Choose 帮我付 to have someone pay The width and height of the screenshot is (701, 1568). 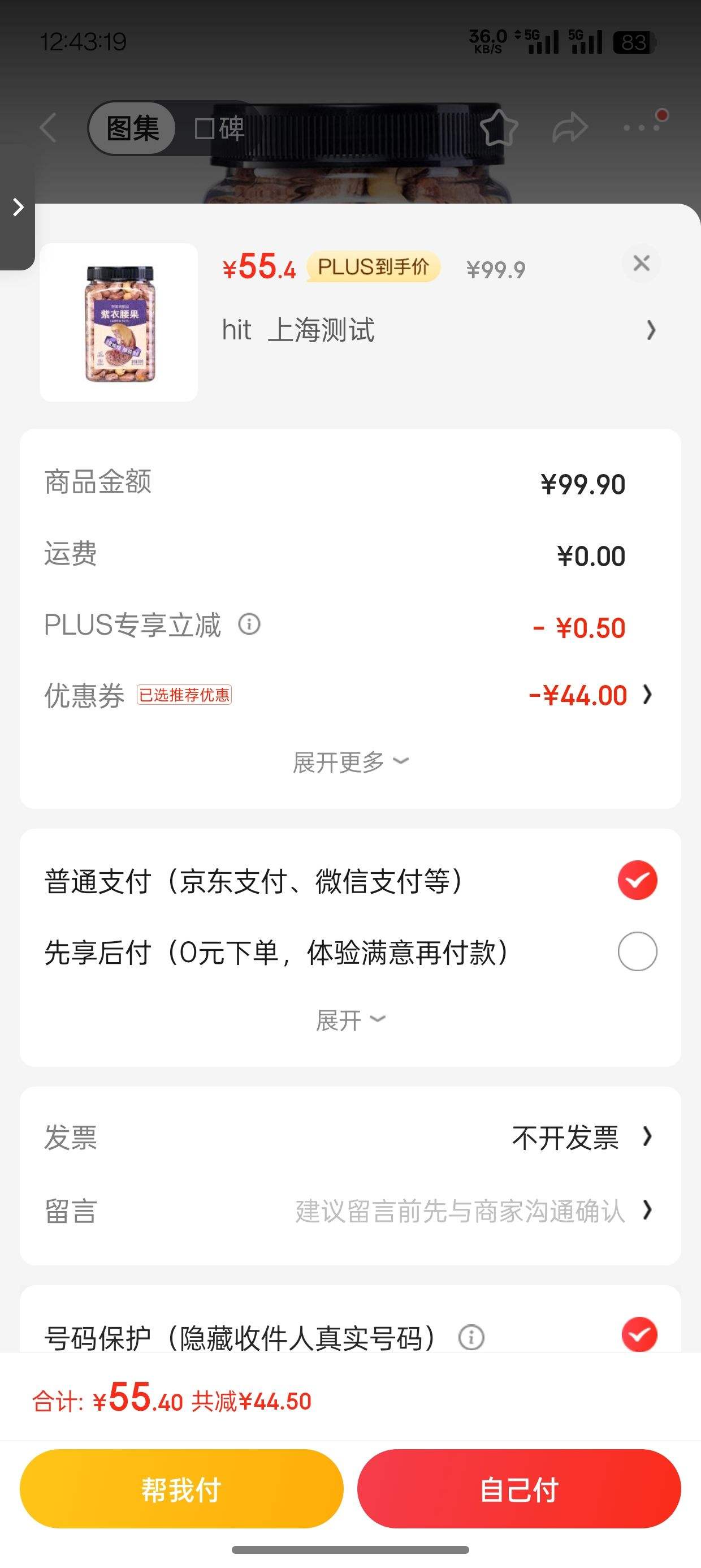pyautogui.click(x=181, y=1489)
